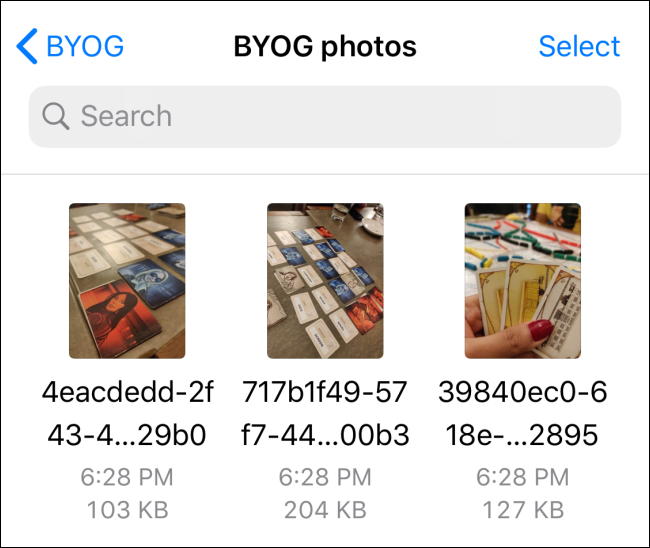The height and width of the screenshot is (548, 650).
Task: Go back to the BYOG folder
Action: (70, 46)
